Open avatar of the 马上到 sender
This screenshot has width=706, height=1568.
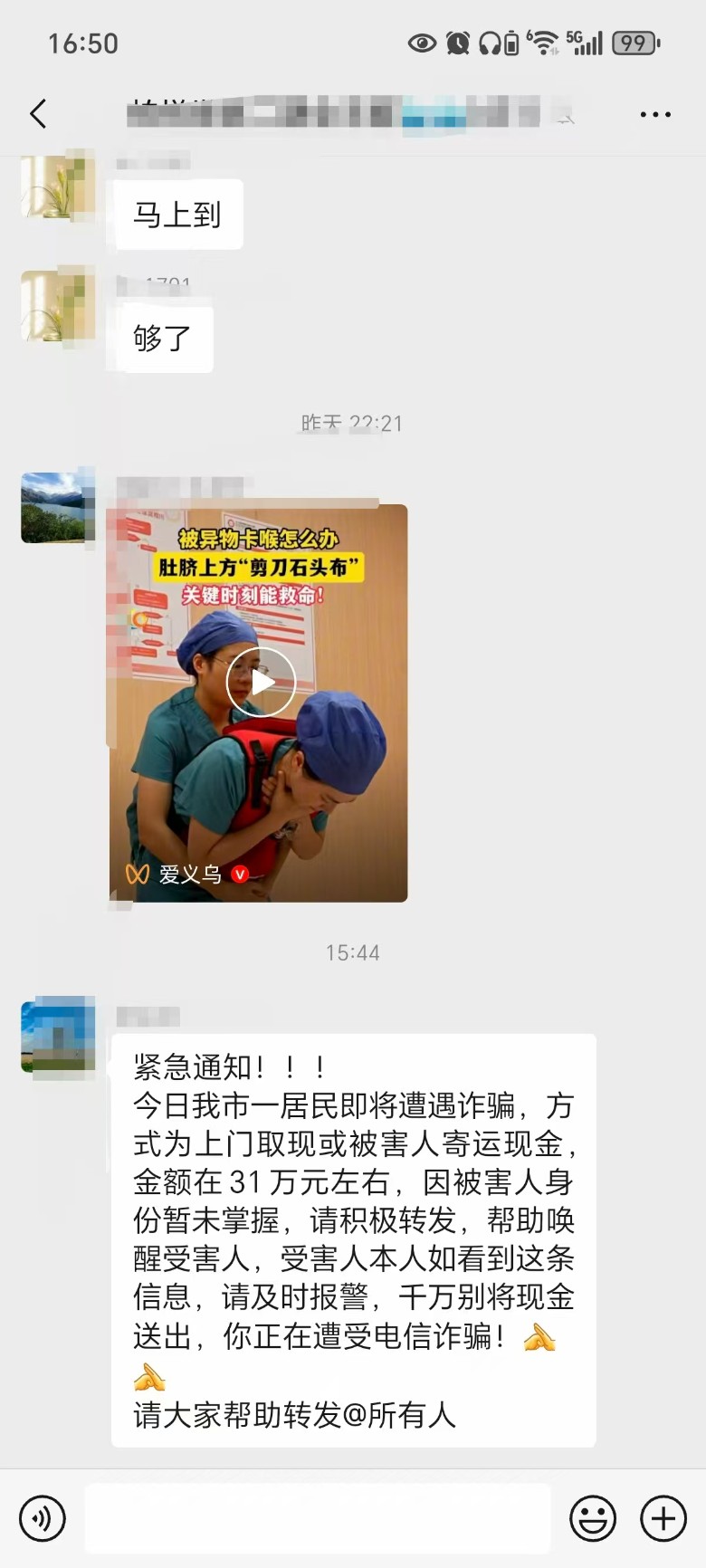(x=58, y=187)
